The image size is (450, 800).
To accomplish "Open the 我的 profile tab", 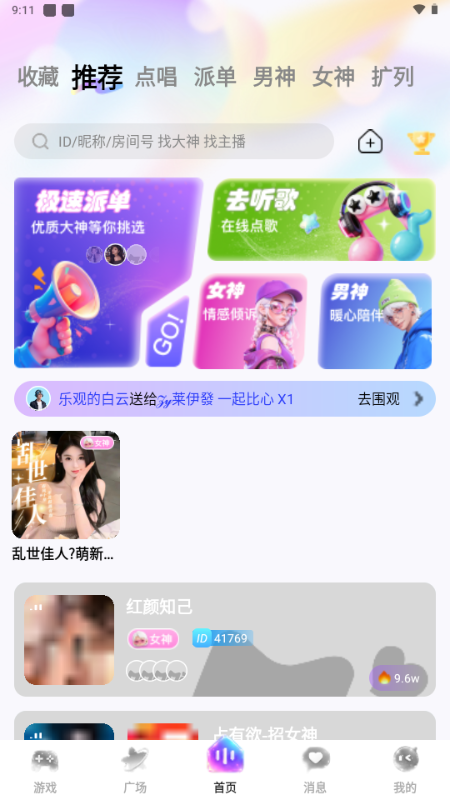I will tap(405, 771).
